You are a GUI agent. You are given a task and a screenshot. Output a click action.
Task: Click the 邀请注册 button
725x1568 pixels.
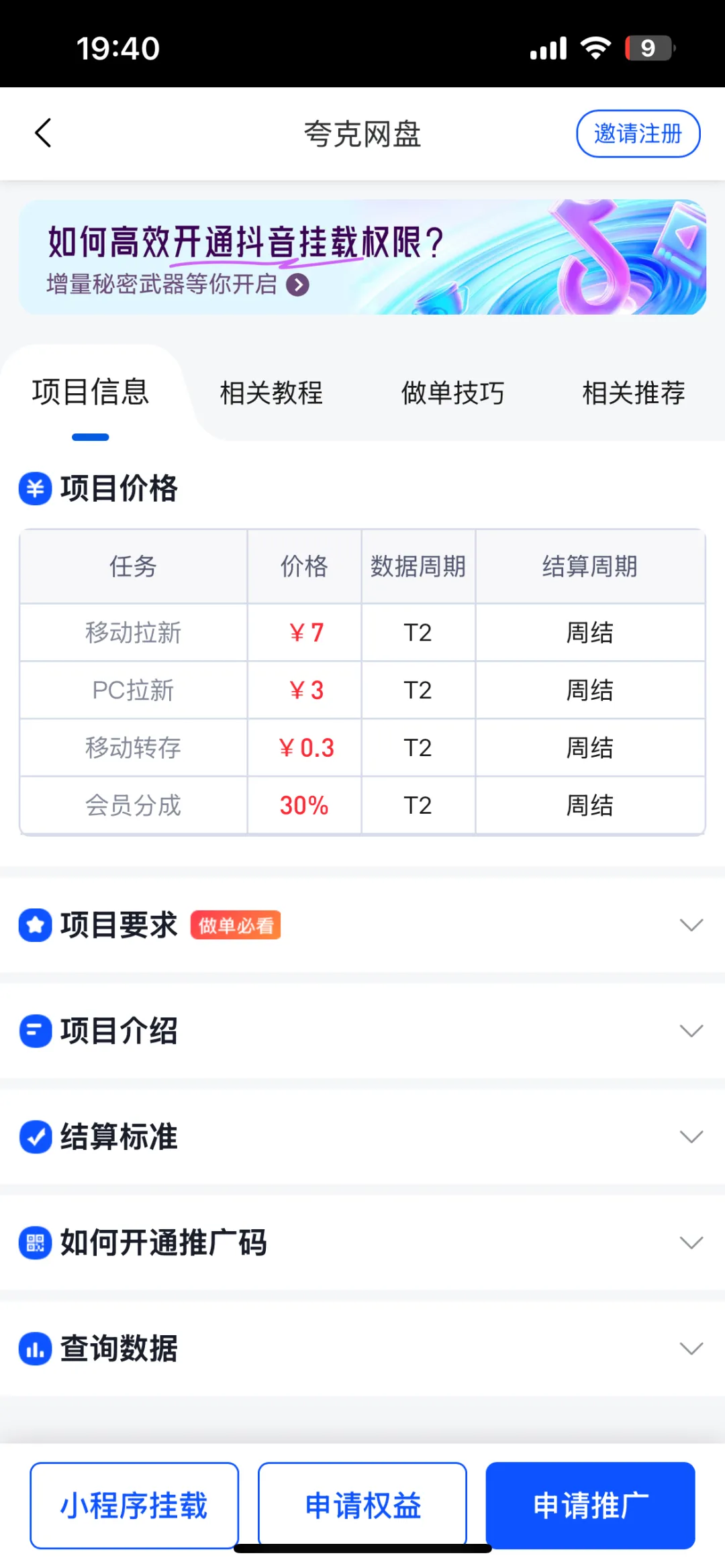[637, 133]
